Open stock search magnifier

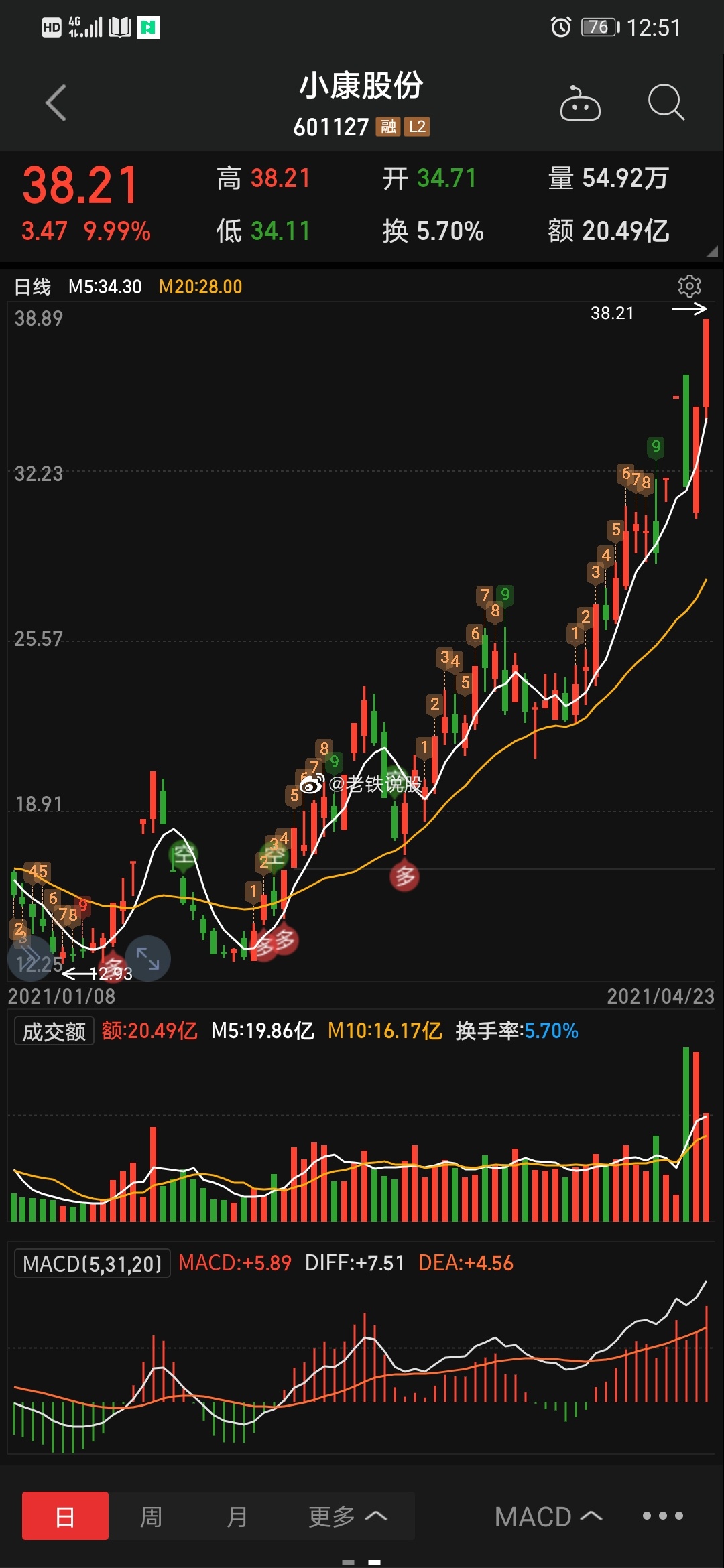[666, 103]
